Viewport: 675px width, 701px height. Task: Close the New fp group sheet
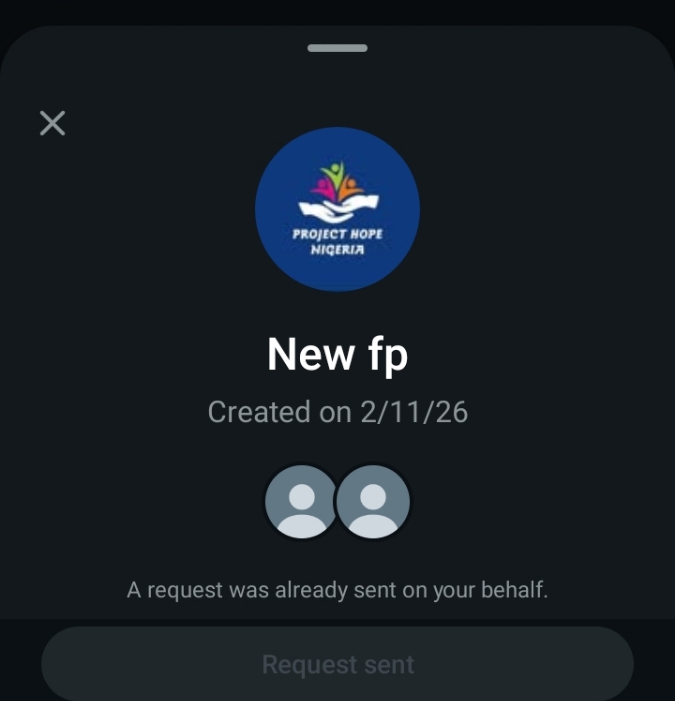(52, 123)
